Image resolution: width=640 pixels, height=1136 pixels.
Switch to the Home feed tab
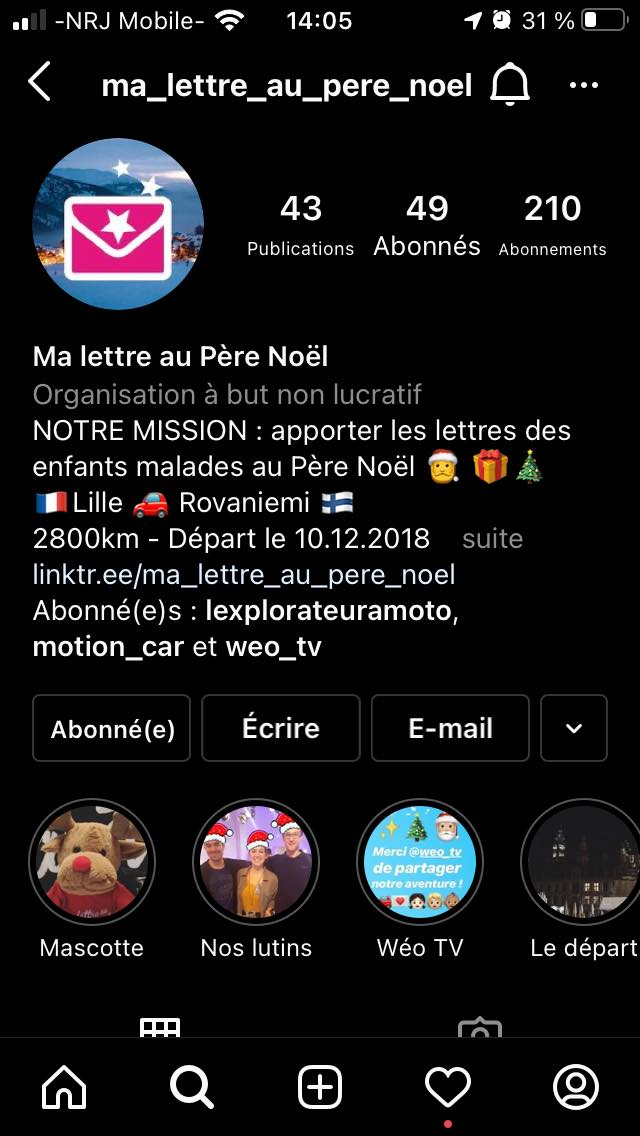point(63,1087)
